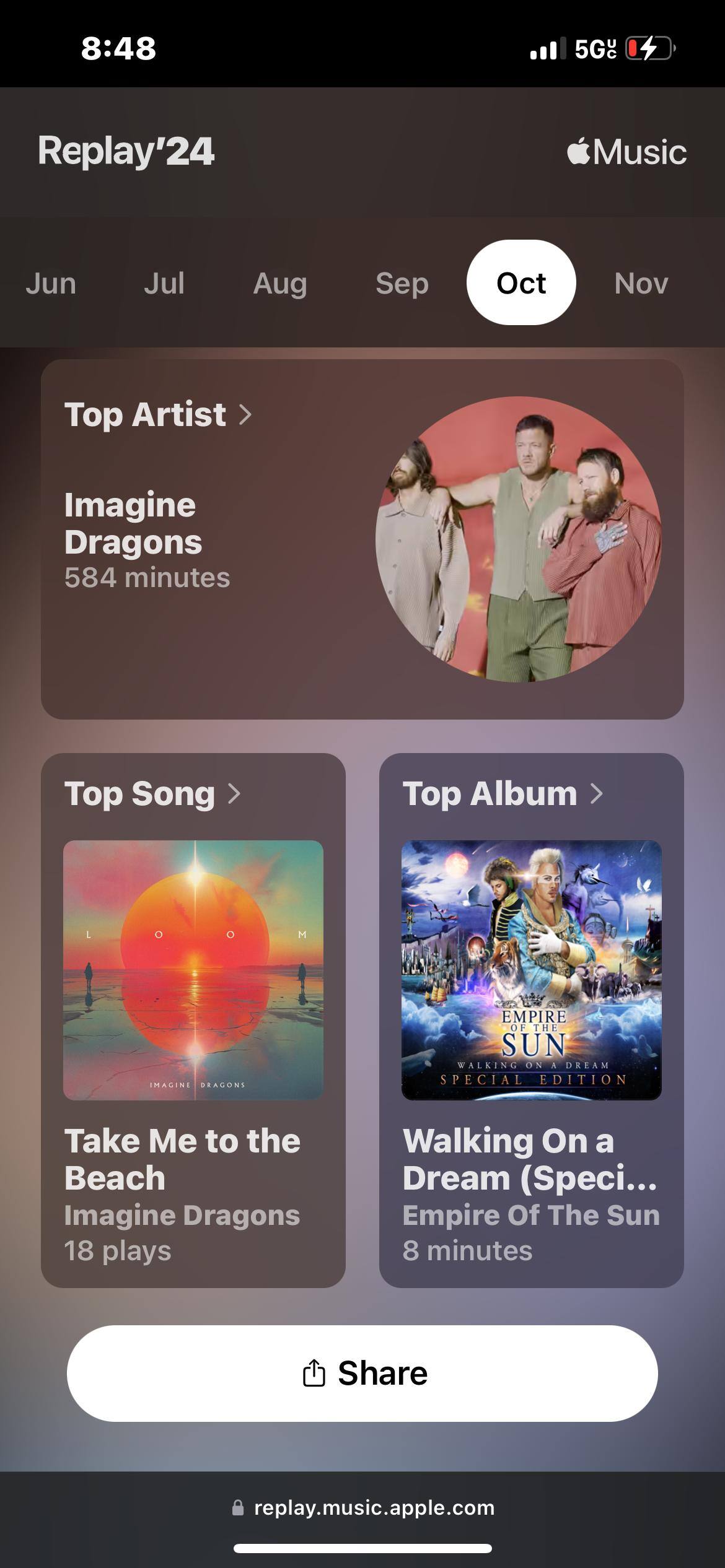Open the Top Artist card for Imagine Dragons
Viewport: 725px width, 1568px height.
click(362, 539)
